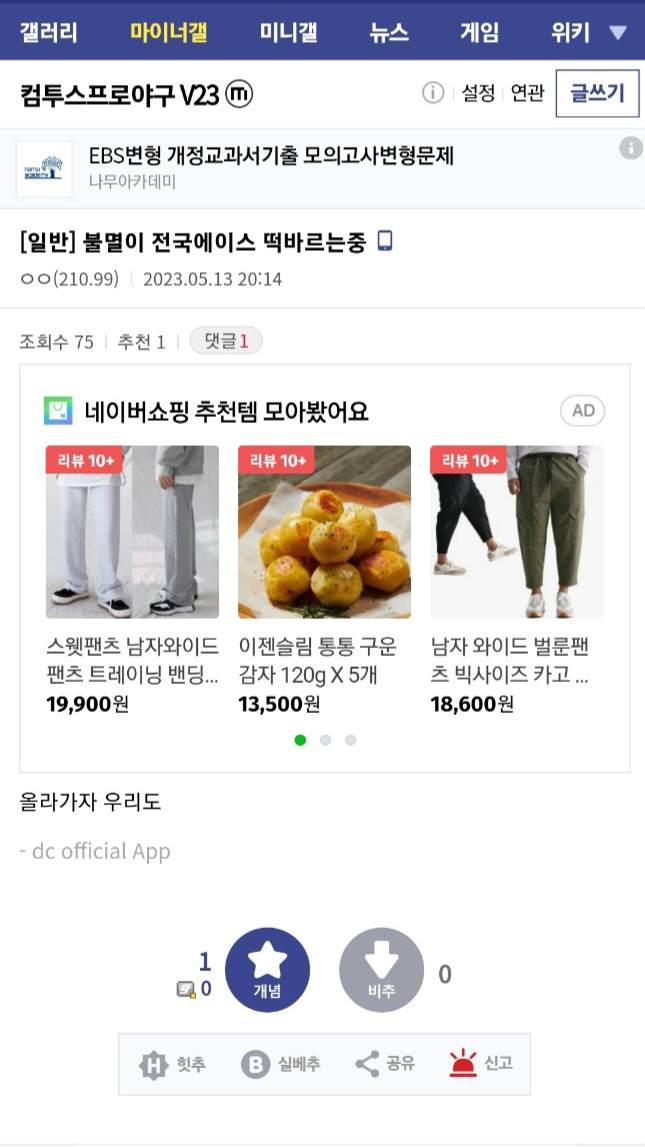
Task: View the 이젠슬림 통통 구운 감자 product
Action: (x=324, y=580)
